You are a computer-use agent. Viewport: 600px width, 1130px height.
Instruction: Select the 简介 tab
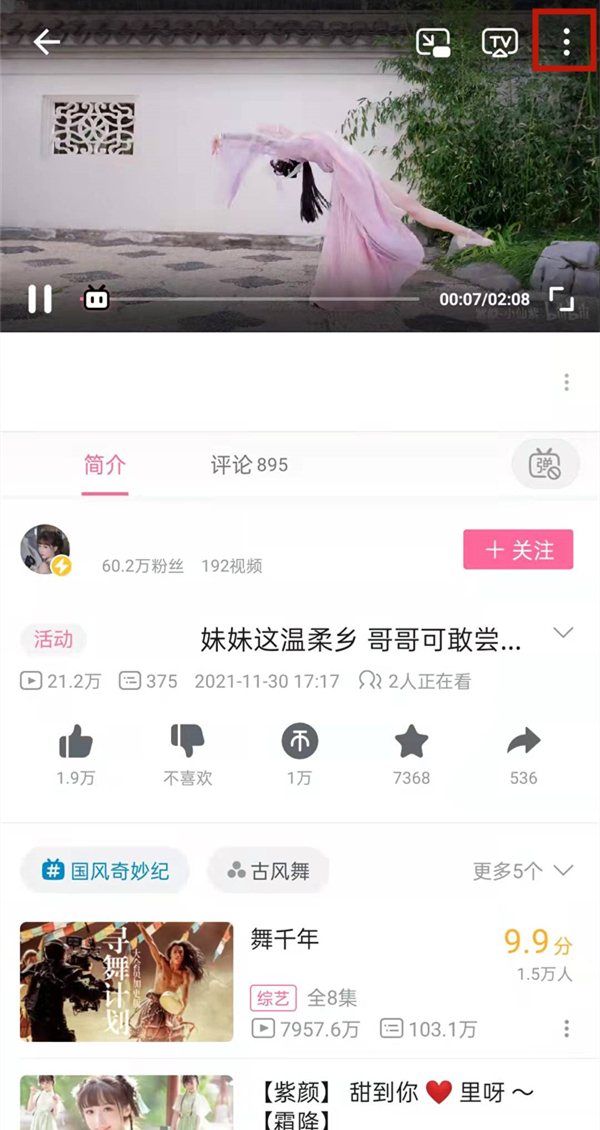coord(105,465)
